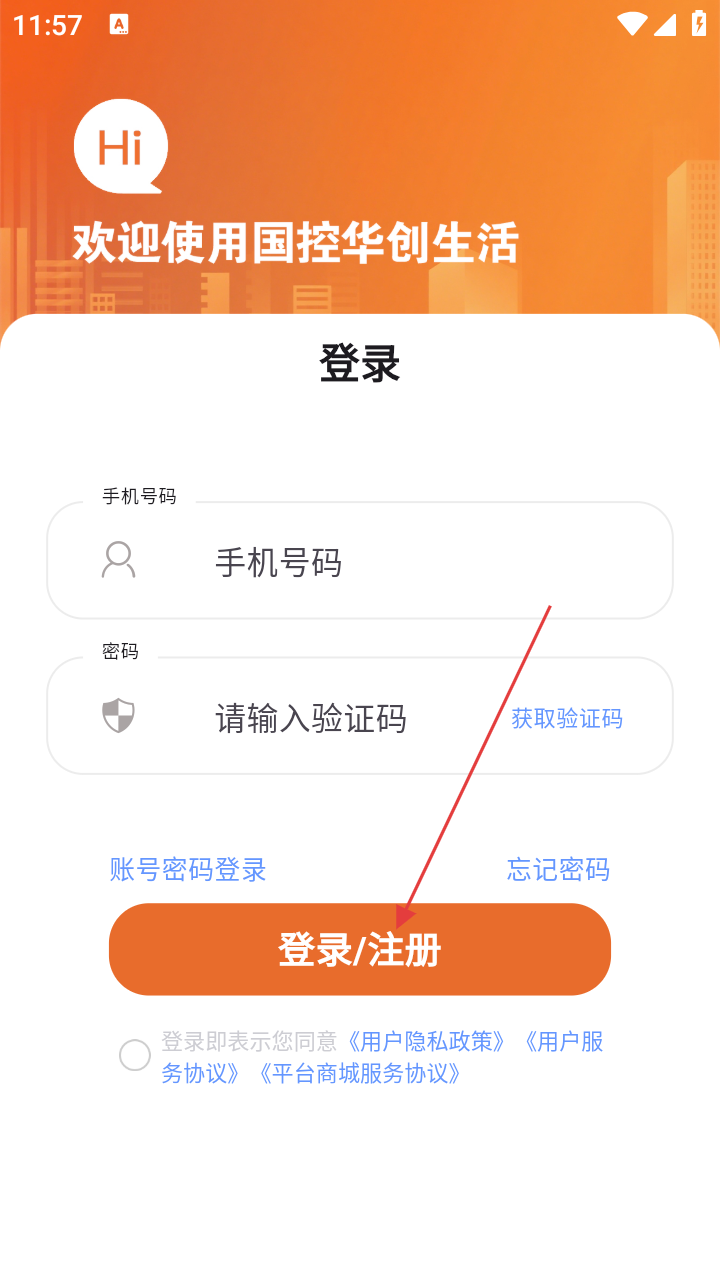Open 忘记密码 to reset password

558,869
